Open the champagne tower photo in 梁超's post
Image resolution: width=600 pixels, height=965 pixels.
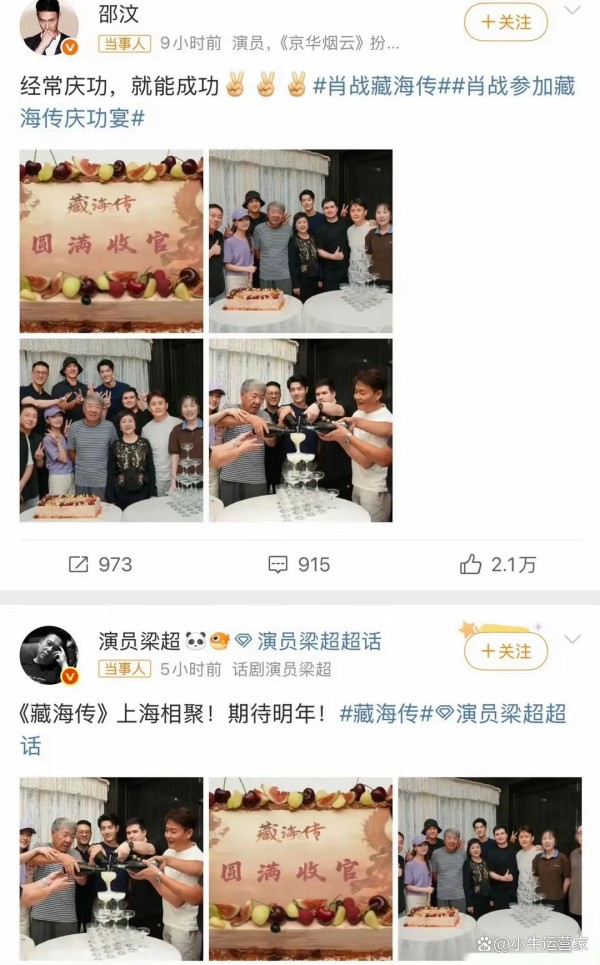click(111, 868)
